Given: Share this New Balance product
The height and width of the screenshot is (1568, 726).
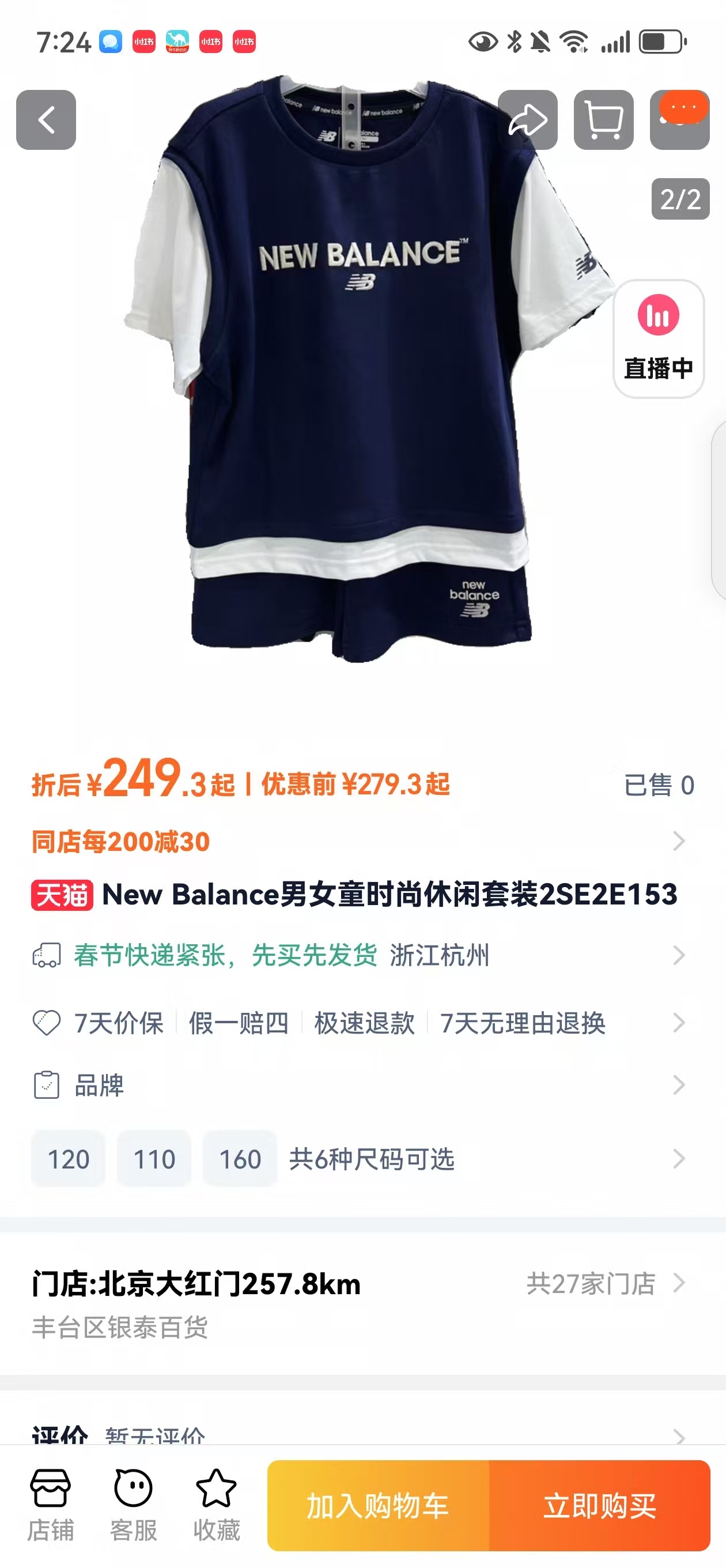Looking at the screenshot, I should coord(528,120).
